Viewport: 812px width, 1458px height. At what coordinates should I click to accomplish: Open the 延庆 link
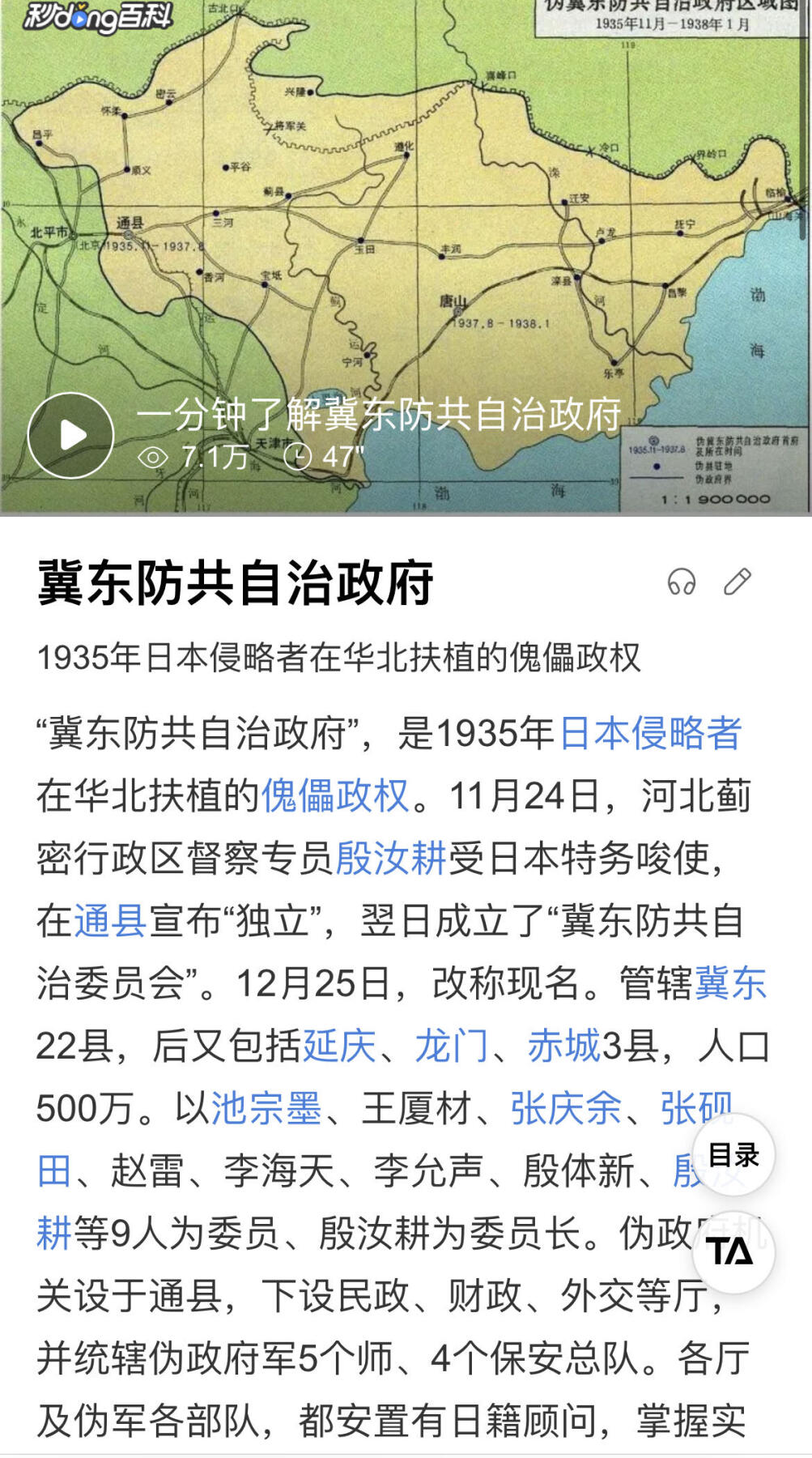339,1045
